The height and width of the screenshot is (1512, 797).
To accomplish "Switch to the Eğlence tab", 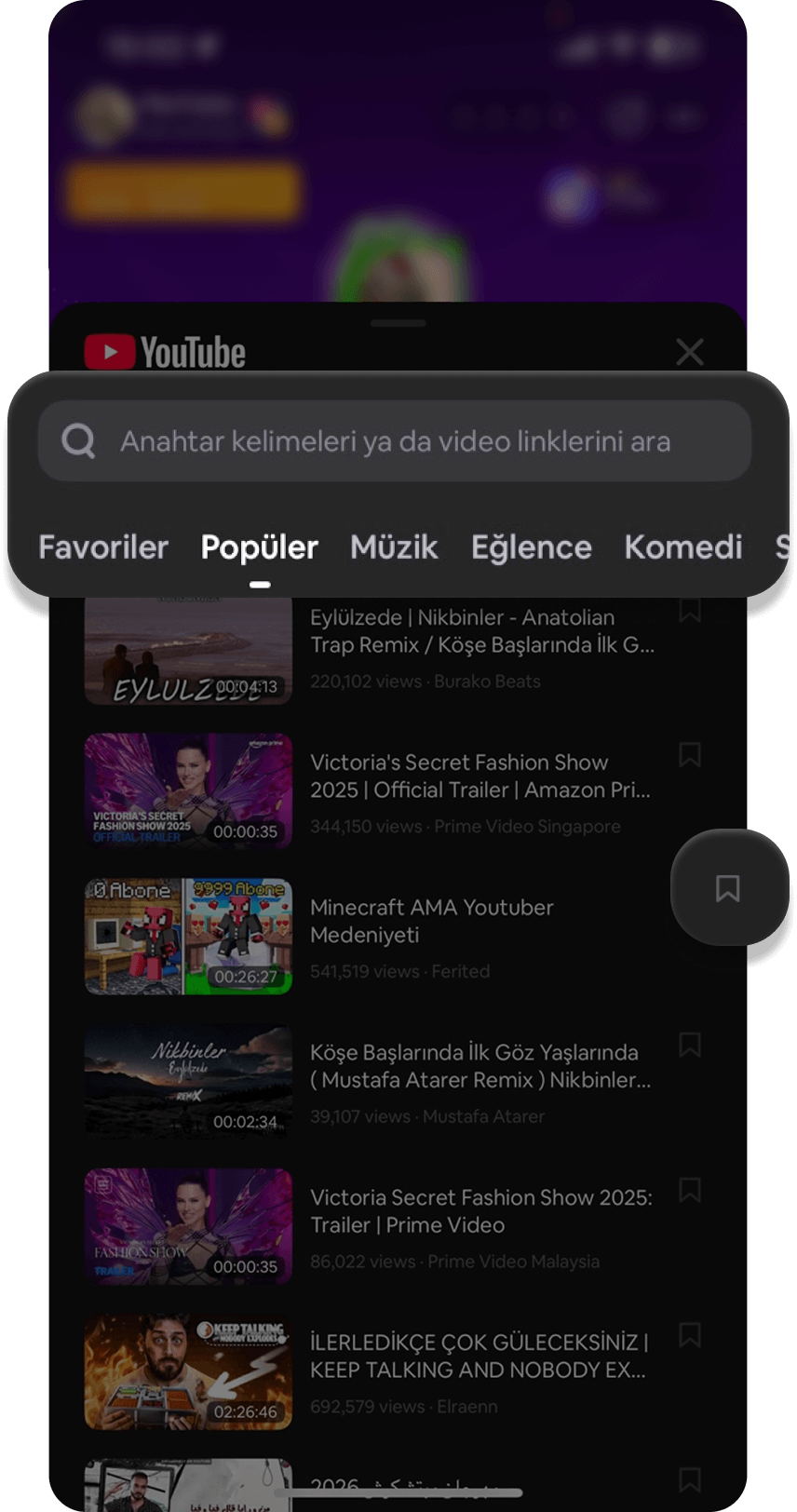I will point(531,547).
